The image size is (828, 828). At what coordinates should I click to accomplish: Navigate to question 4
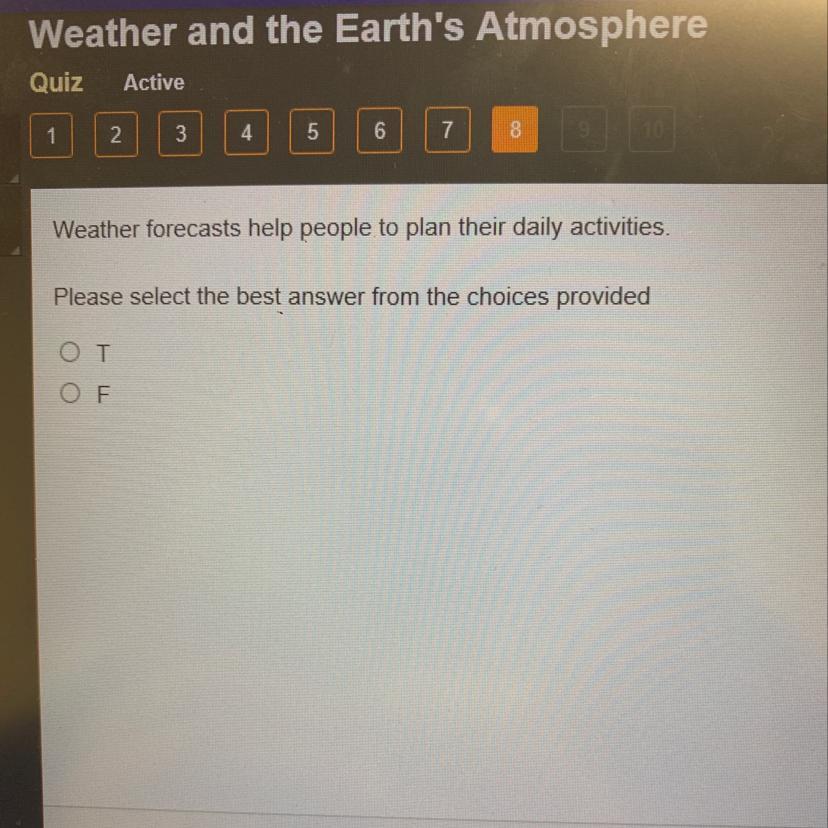[x=246, y=134]
